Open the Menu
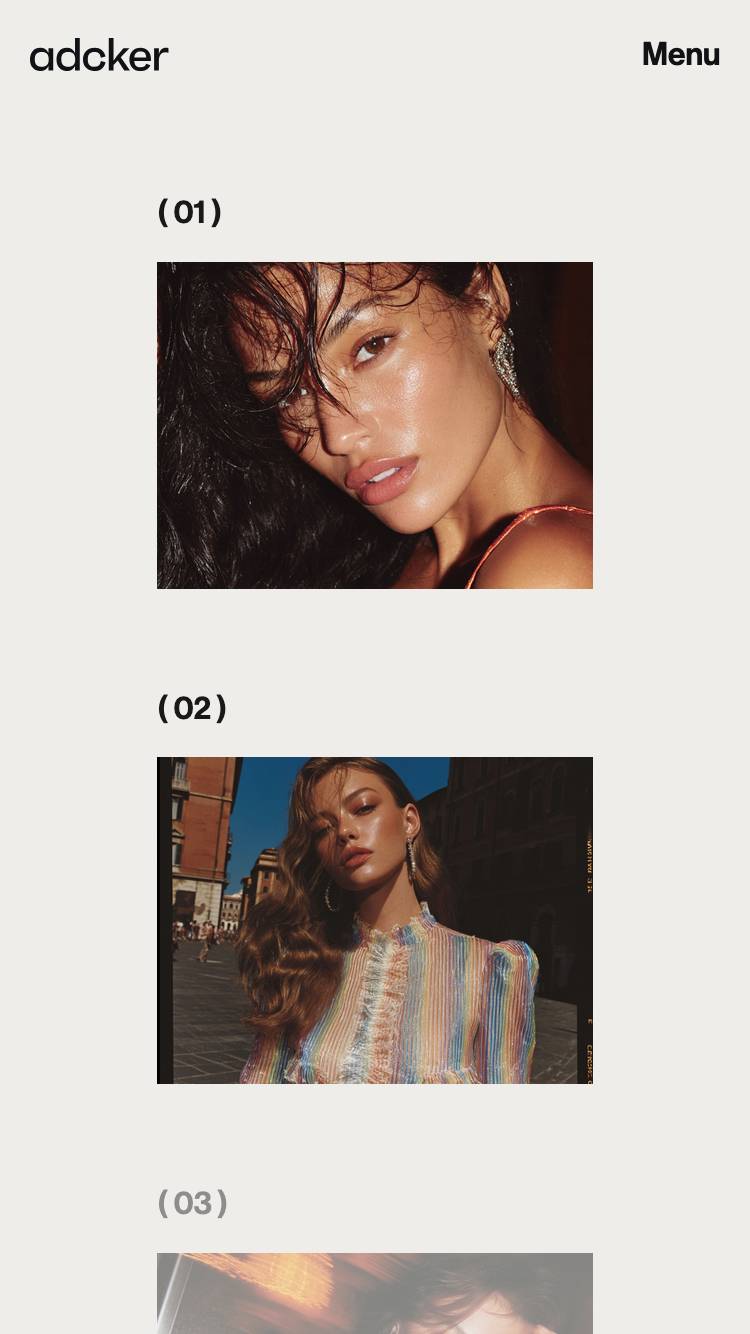Screen dimensions: 750x1334 coord(680,54)
